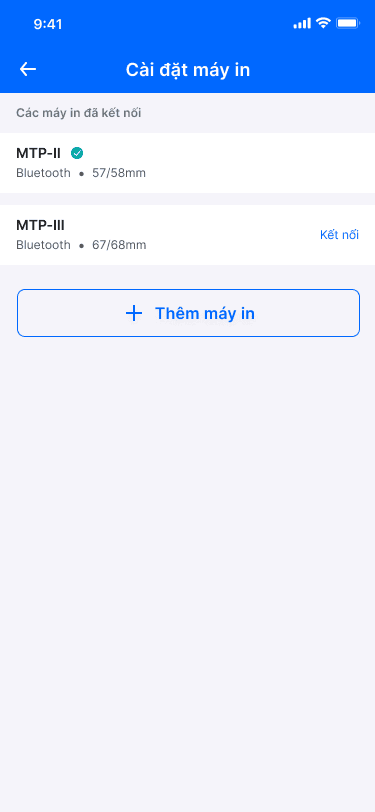Go back using the header arrow
The width and height of the screenshot is (375, 812).
(27, 69)
